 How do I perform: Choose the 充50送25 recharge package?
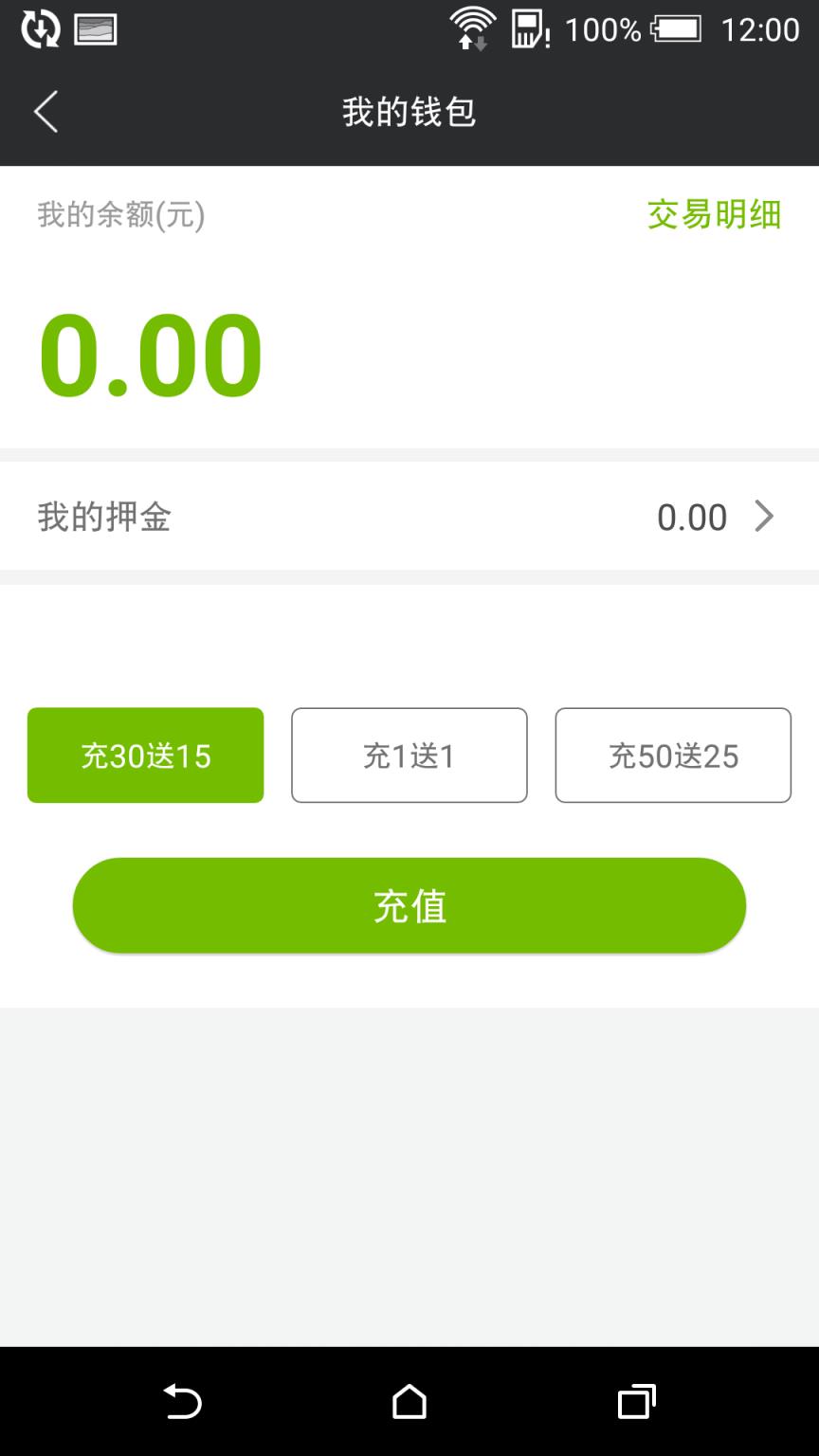[673, 755]
